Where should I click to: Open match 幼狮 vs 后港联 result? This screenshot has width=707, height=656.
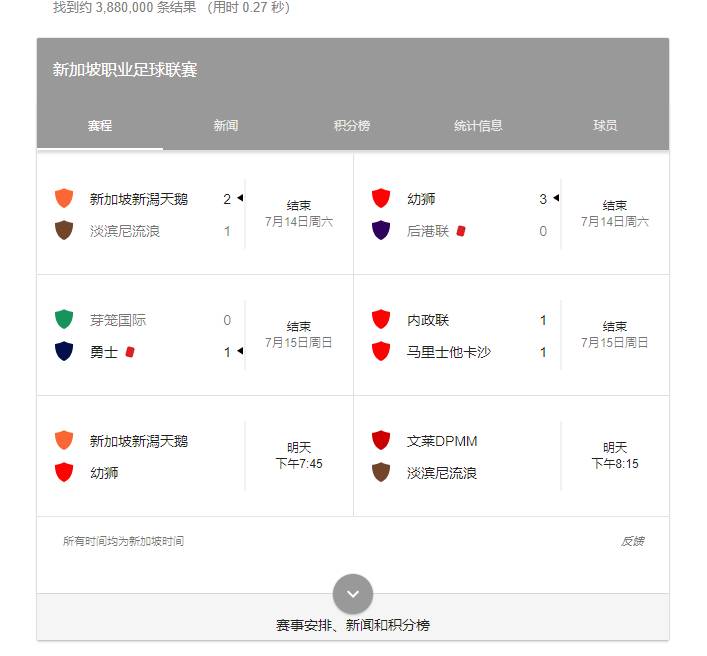(511, 214)
